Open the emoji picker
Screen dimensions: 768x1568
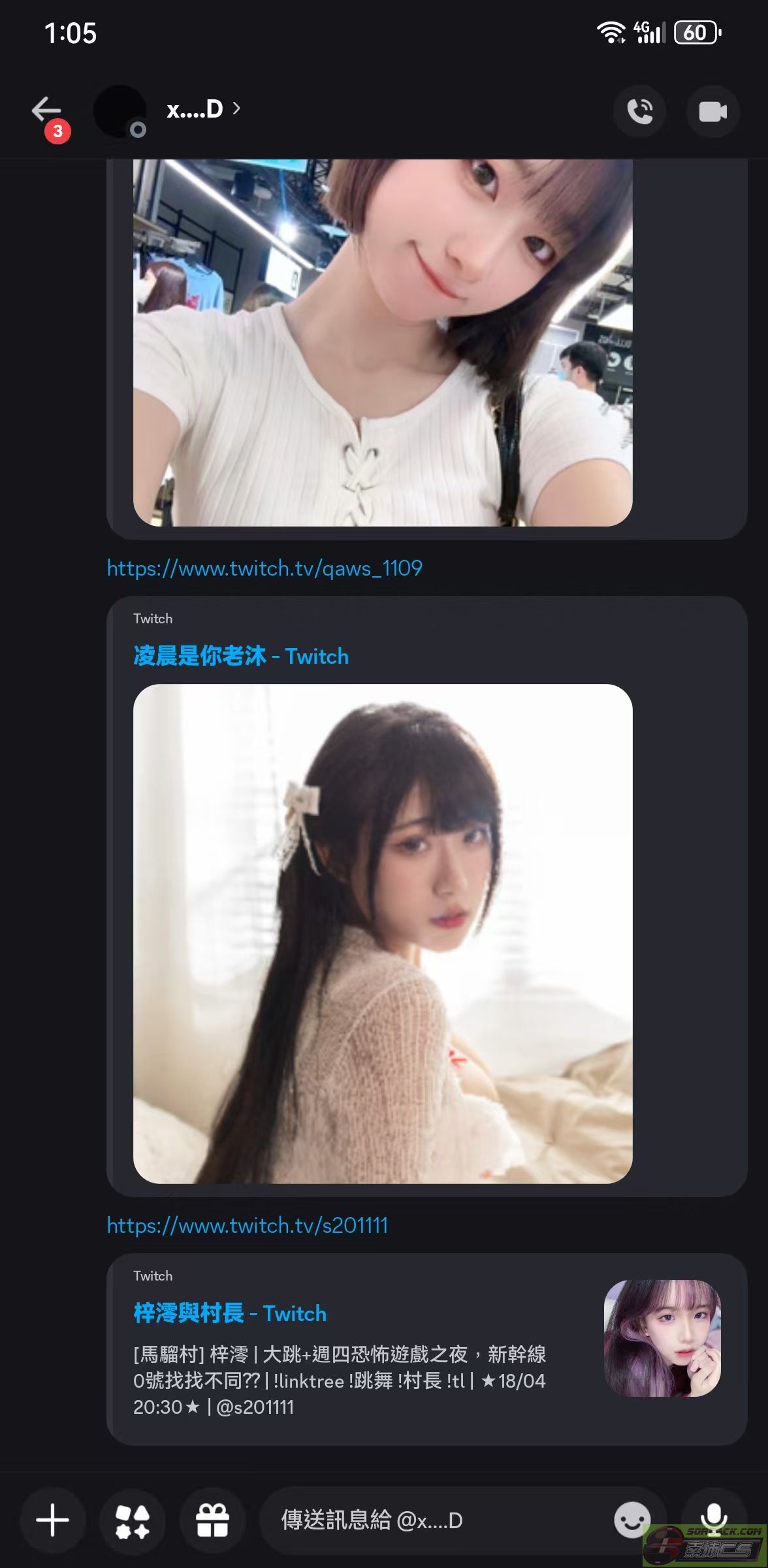click(x=632, y=1519)
